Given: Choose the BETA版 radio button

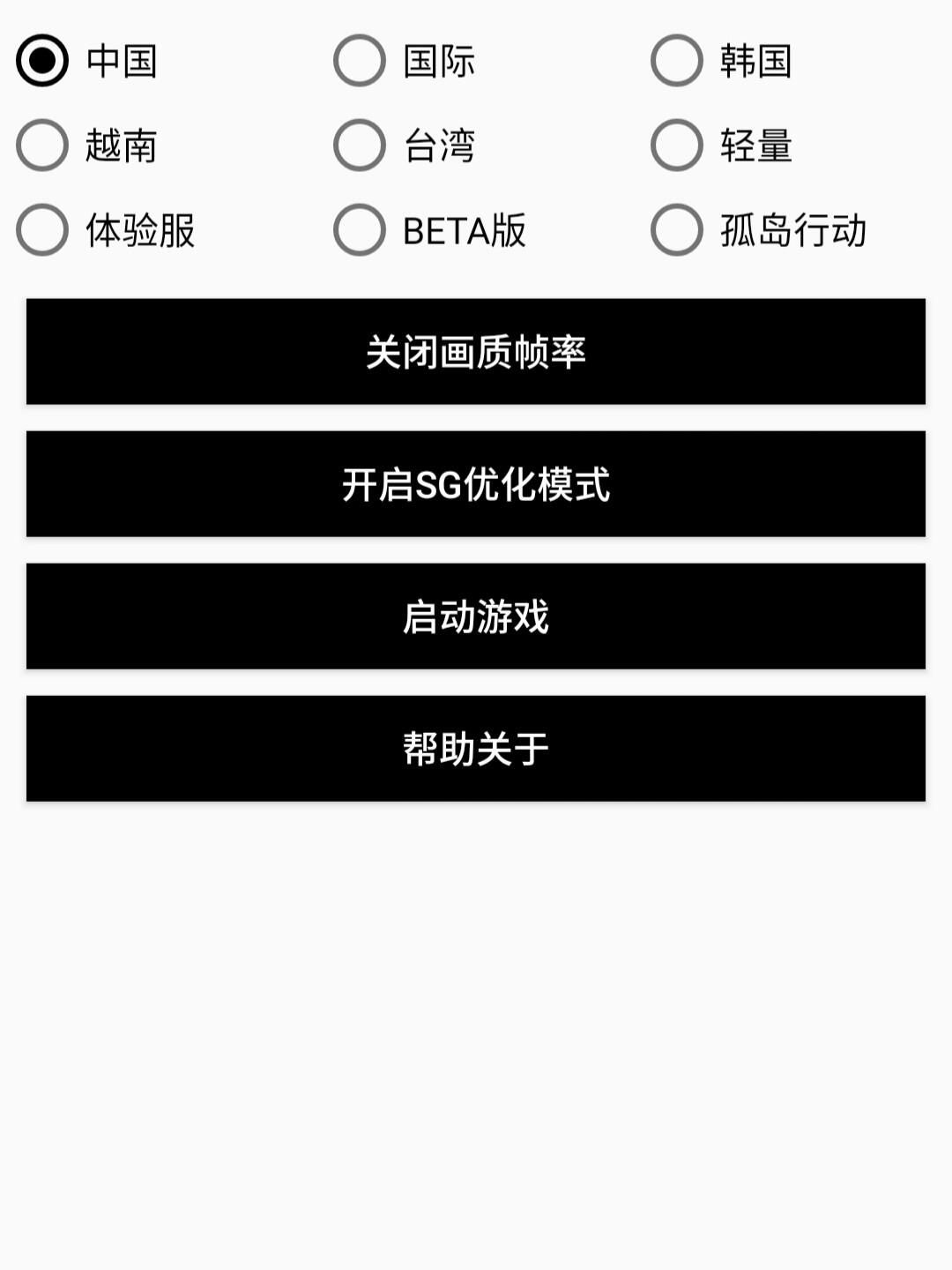Looking at the screenshot, I should [357, 231].
